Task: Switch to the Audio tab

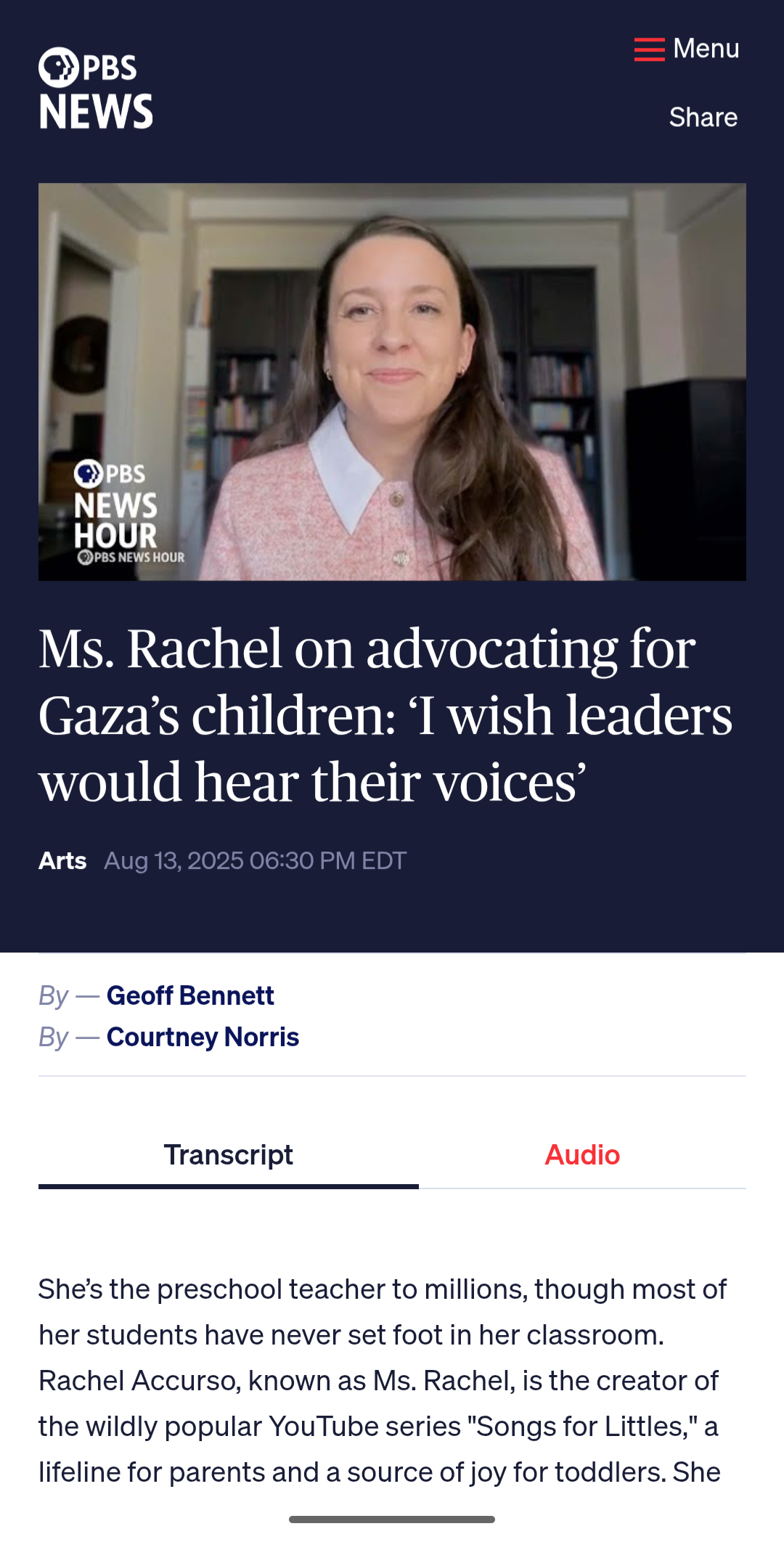Action: click(582, 1155)
